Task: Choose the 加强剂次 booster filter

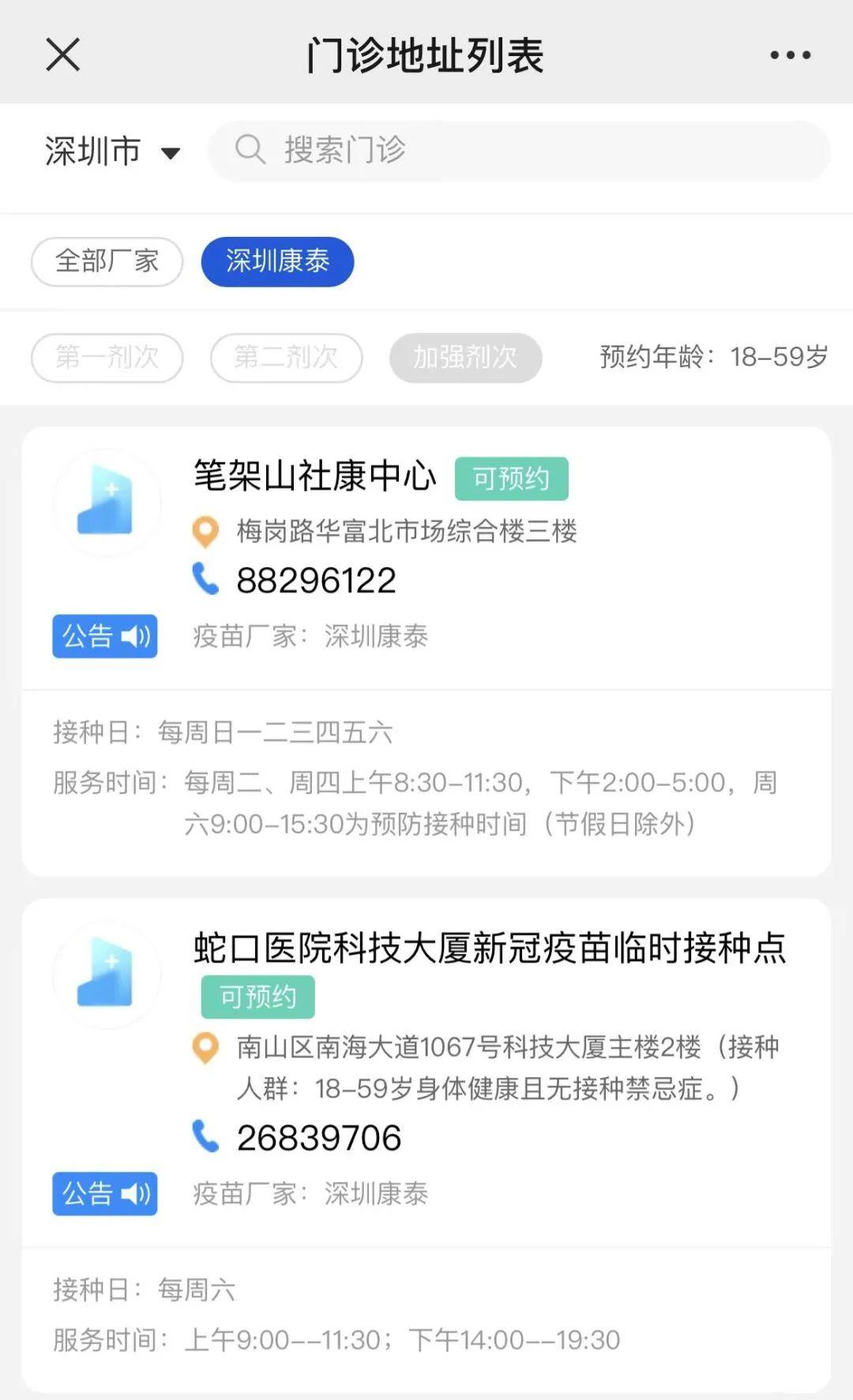Action: [465, 358]
